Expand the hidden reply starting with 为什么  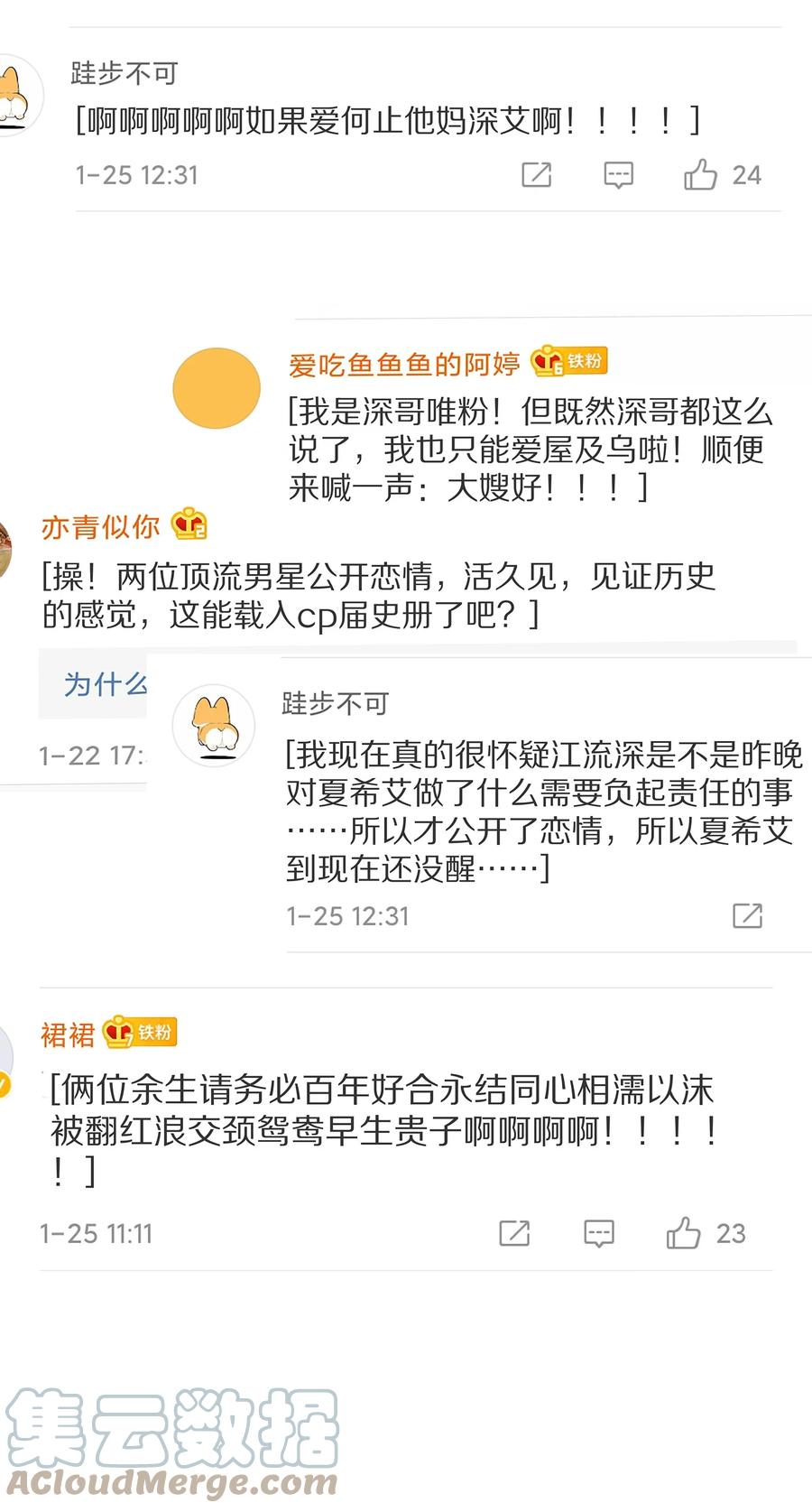108,684
